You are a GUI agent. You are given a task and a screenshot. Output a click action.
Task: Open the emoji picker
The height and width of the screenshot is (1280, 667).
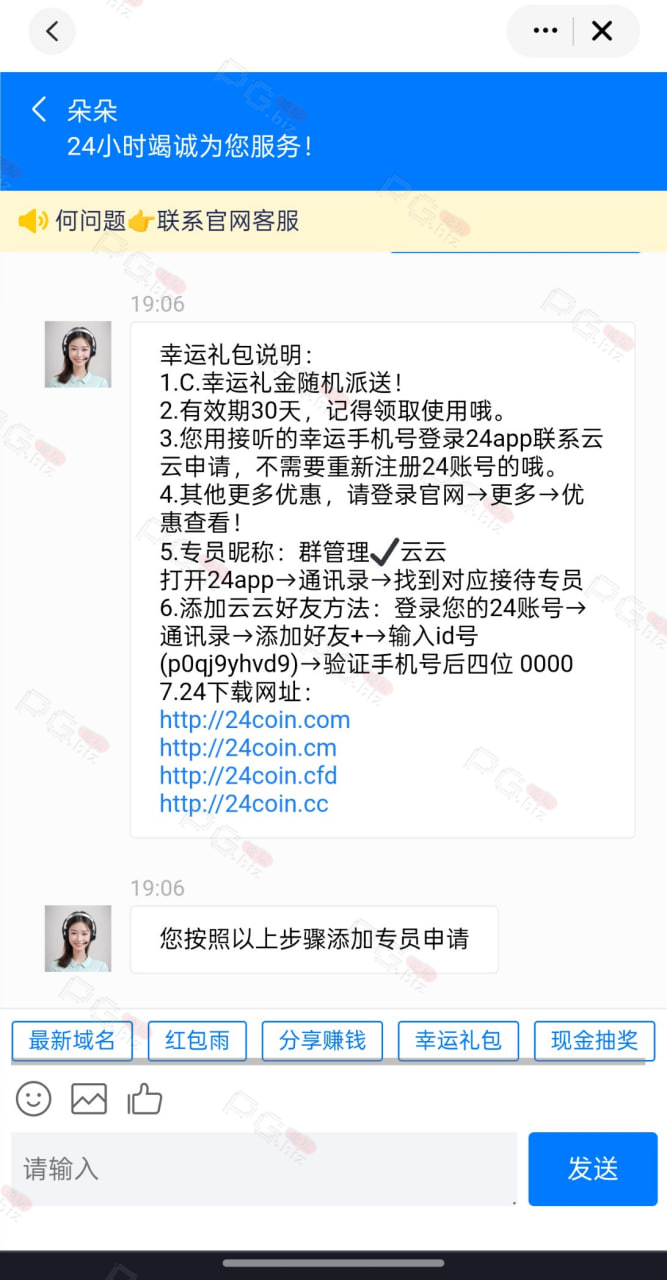pyautogui.click(x=33, y=1099)
